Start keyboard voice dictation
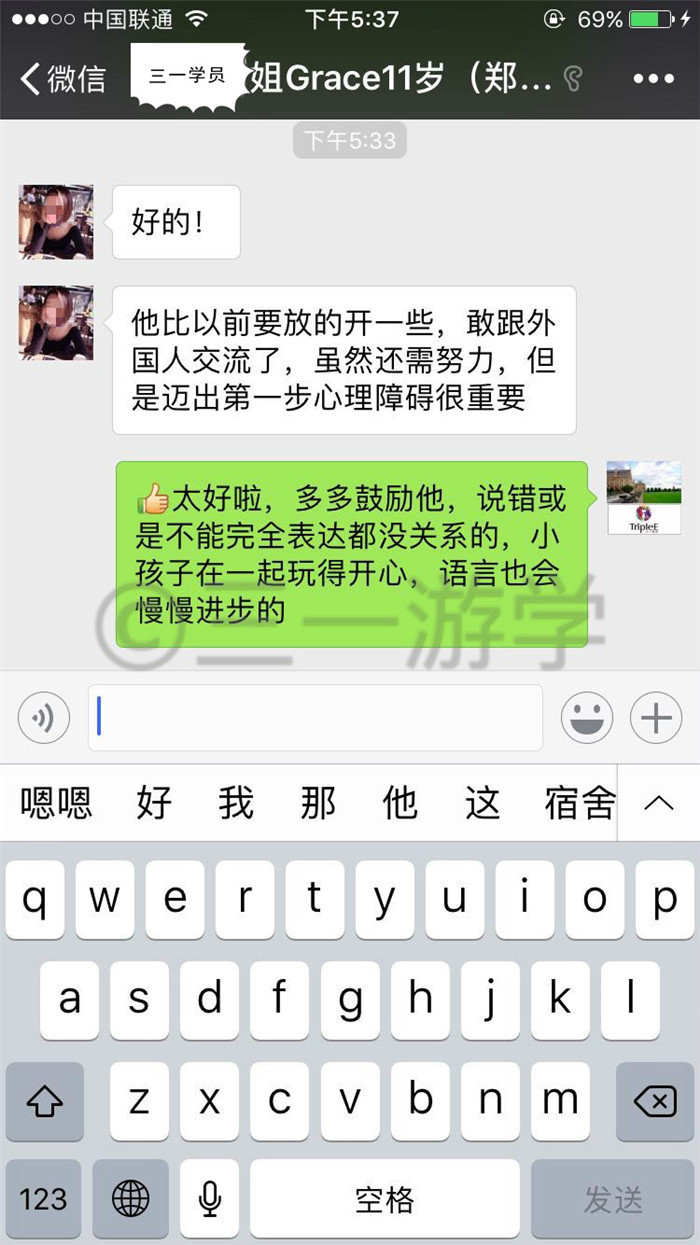 coord(209,1199)
